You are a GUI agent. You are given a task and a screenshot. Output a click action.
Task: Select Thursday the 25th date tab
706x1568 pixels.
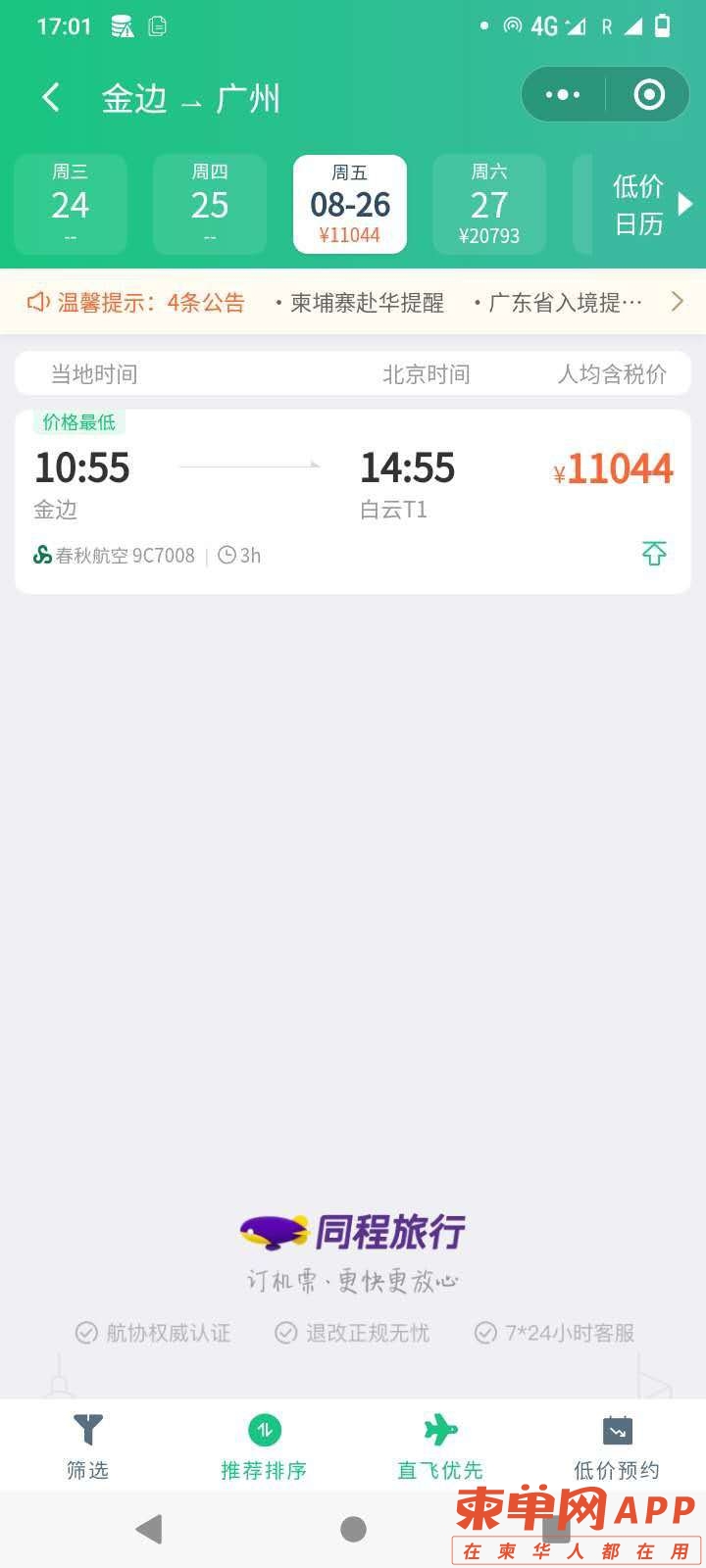point(210,204)
